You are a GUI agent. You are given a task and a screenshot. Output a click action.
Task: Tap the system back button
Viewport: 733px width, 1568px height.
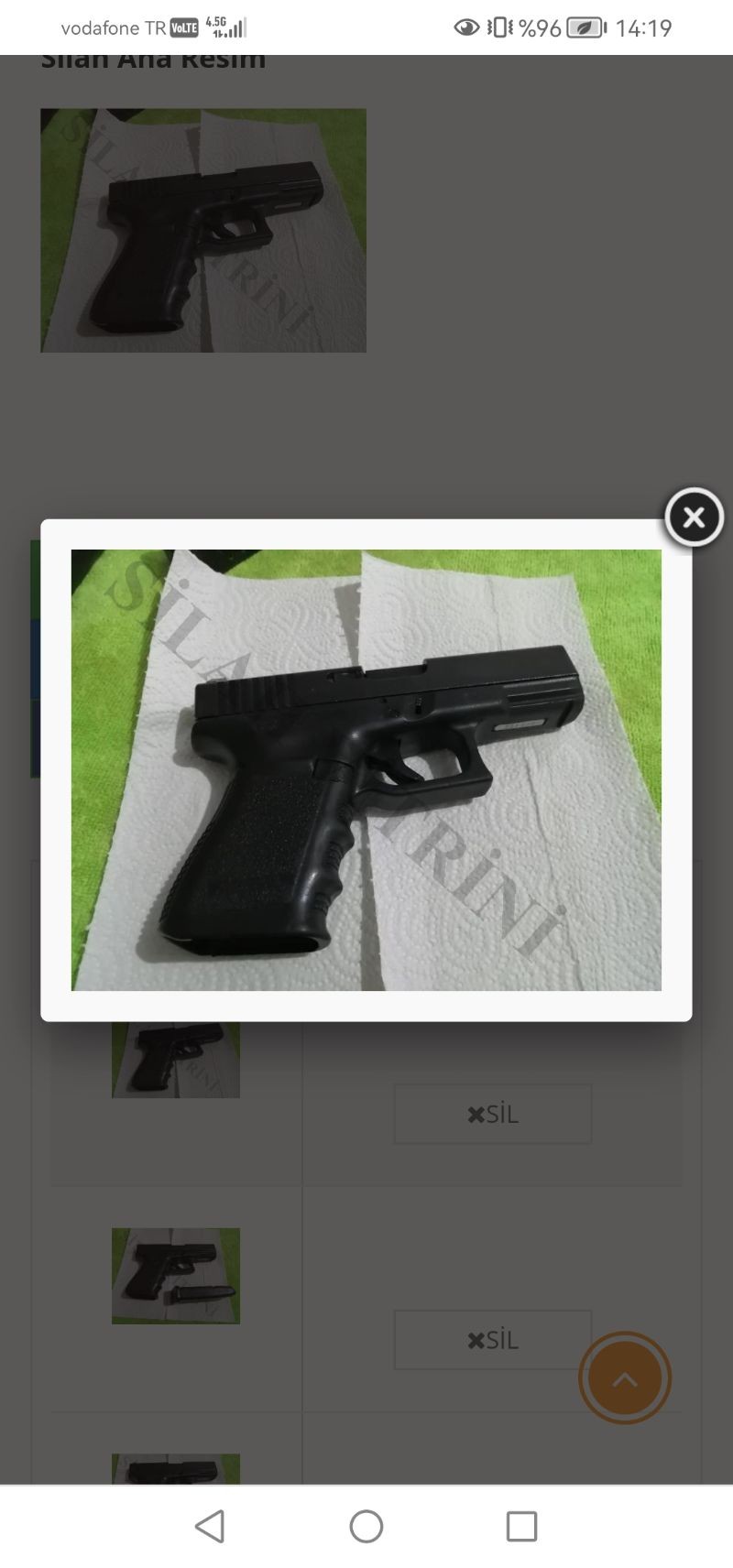click(210, 1526)
